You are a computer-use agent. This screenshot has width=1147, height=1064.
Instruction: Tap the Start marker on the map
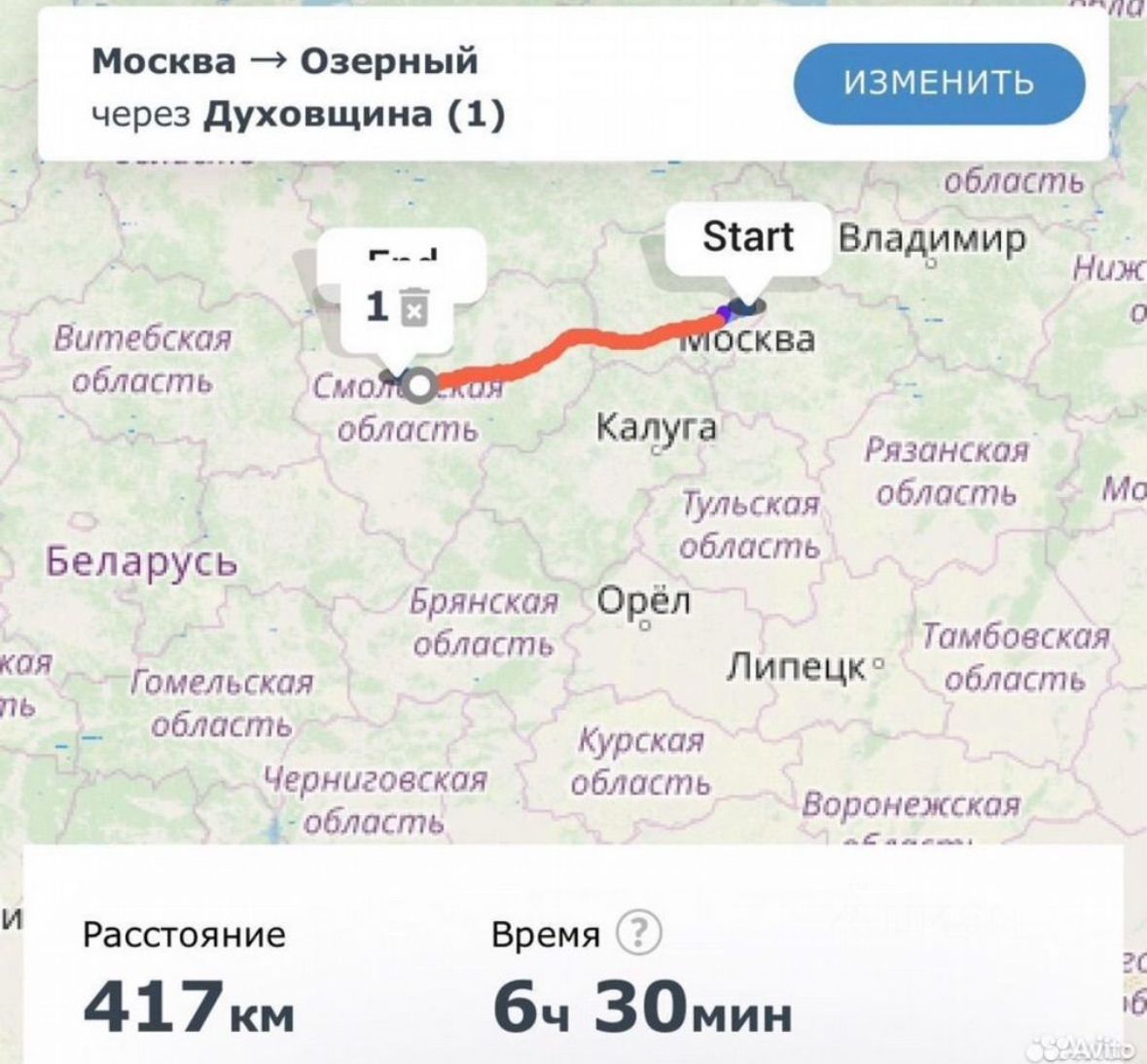[747, 237]
